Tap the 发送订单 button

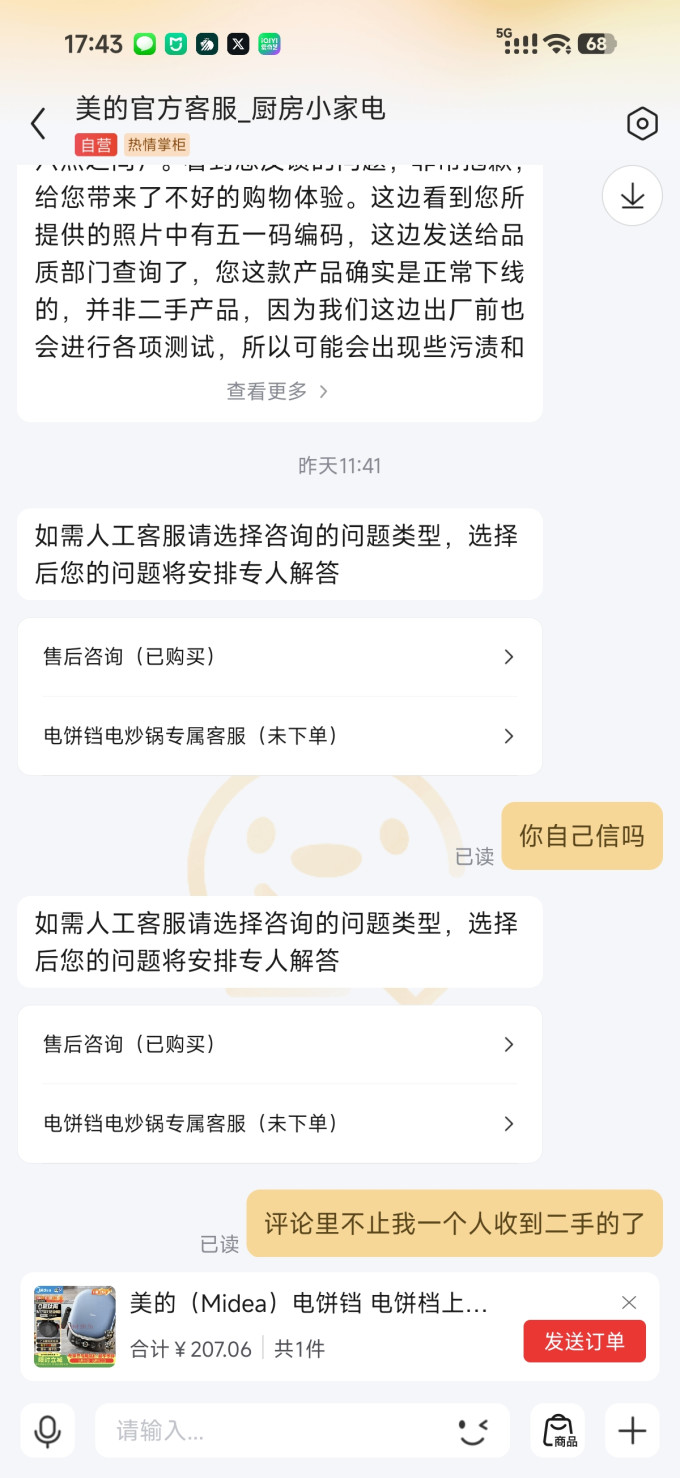[x=584, y=1341]
